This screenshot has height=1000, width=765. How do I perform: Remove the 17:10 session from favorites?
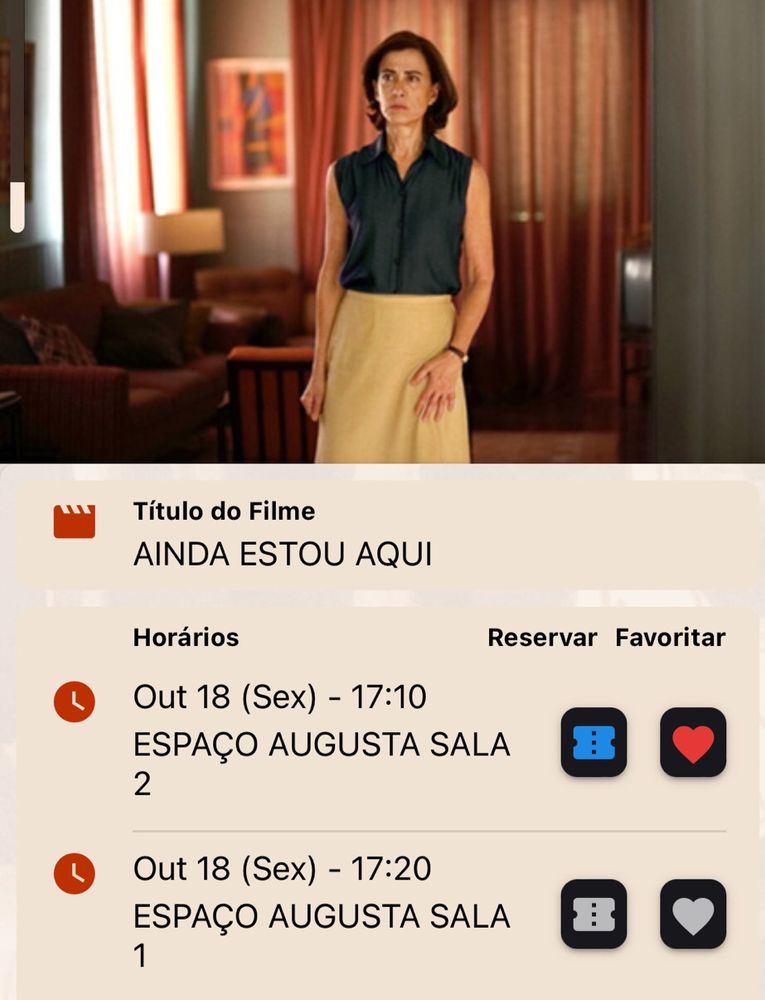click(693, 742)
